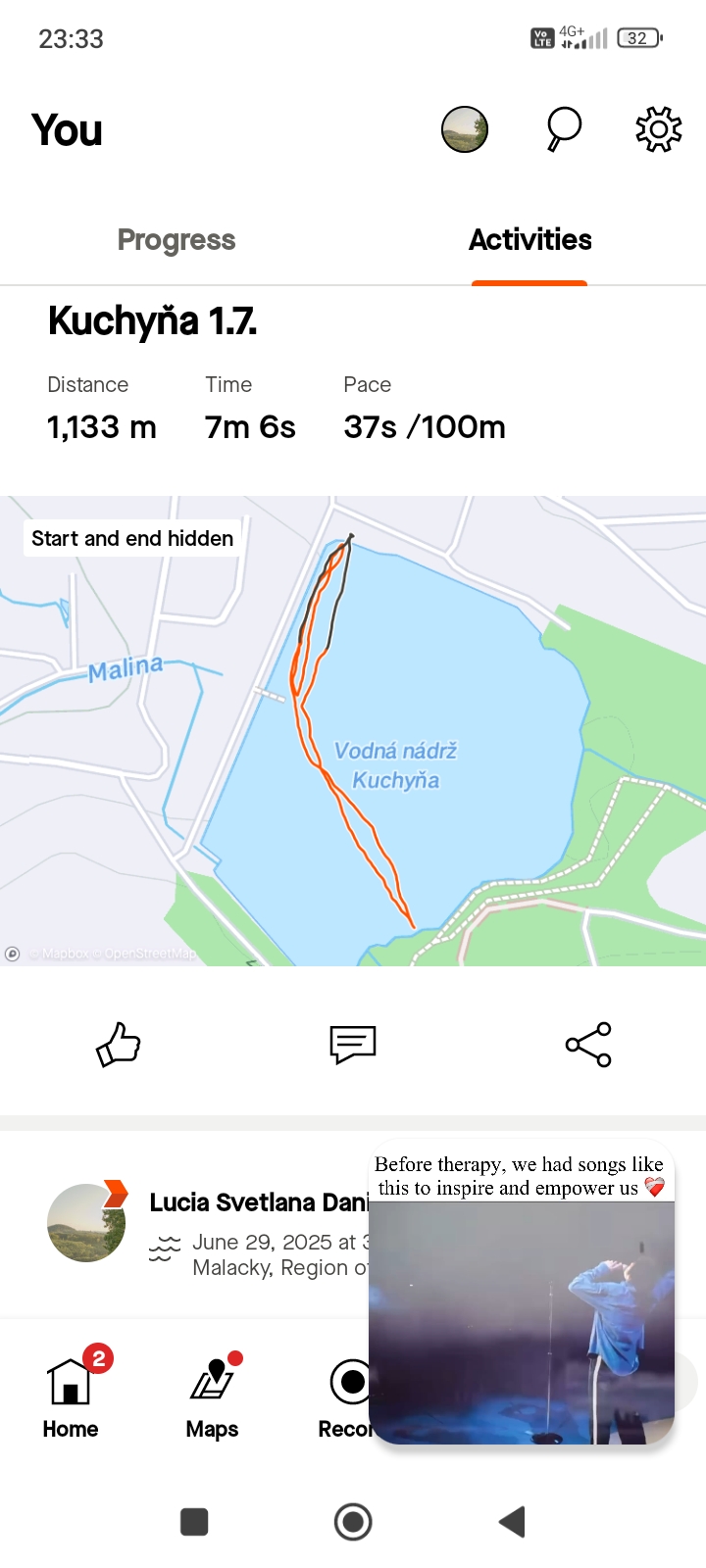Give kudos to the Kuchyňa 1.7. activity

pos(119,1044)
